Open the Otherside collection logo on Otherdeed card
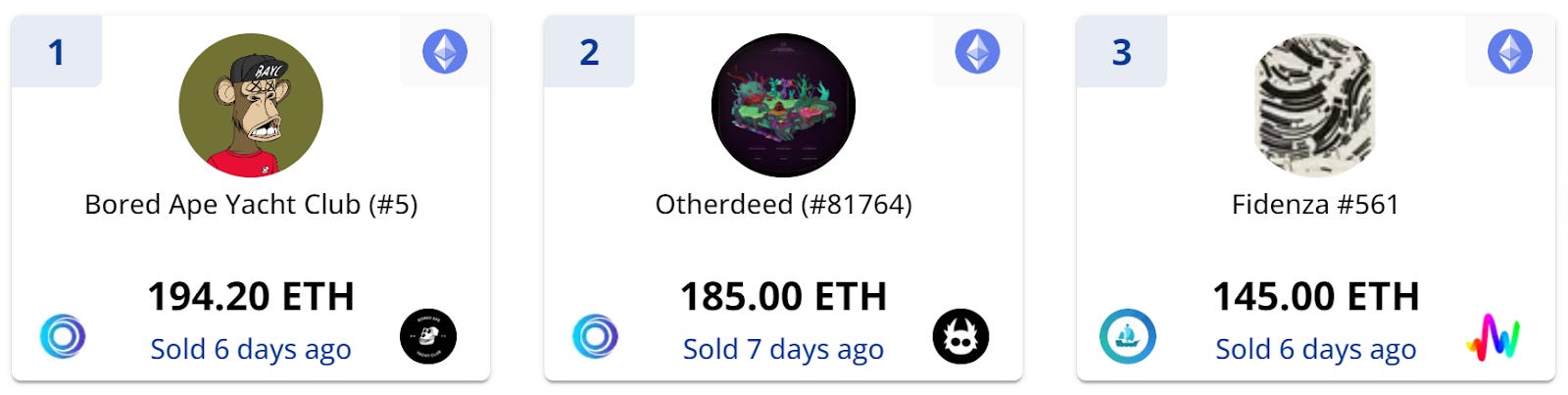The width and height of the screenshot is (1568, 395). pos(960,336)
